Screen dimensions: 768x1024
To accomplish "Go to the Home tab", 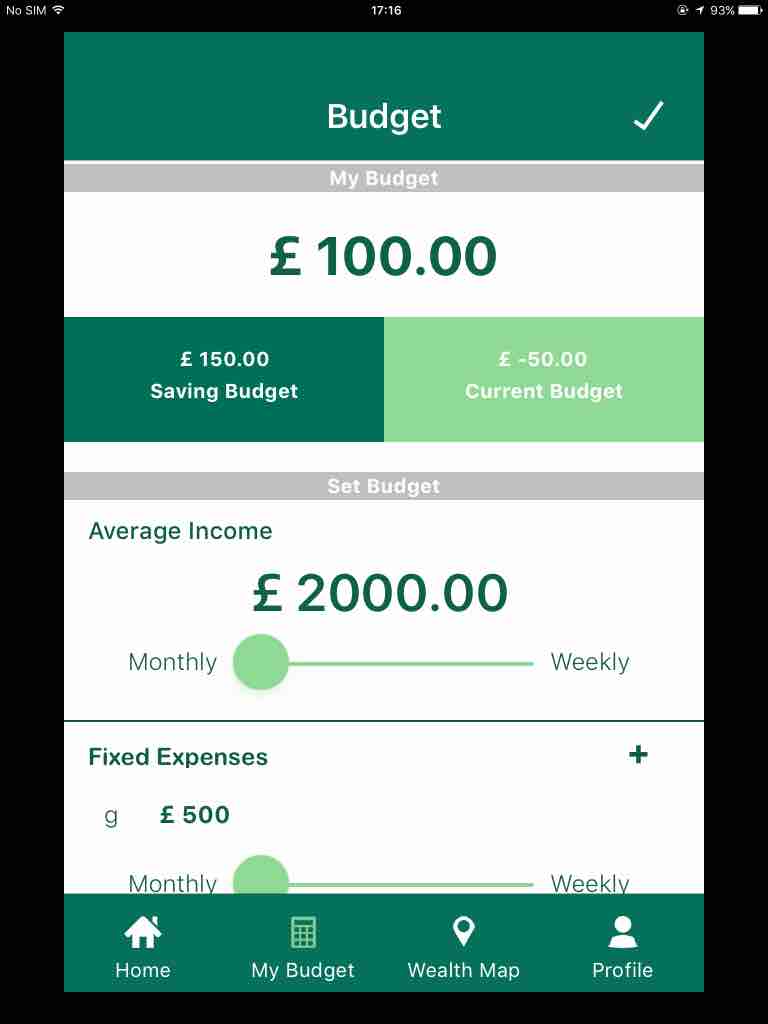I will [x=143, y=946].
